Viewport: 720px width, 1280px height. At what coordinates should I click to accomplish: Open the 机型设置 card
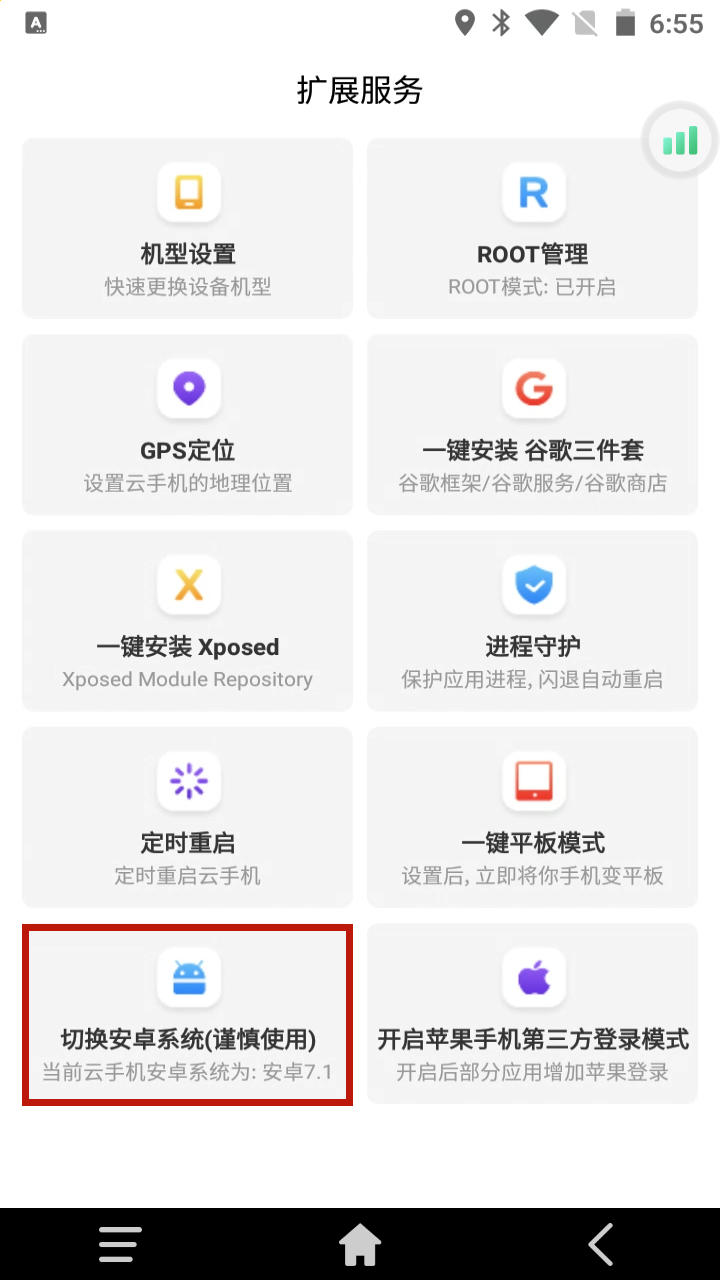point(188,228)
